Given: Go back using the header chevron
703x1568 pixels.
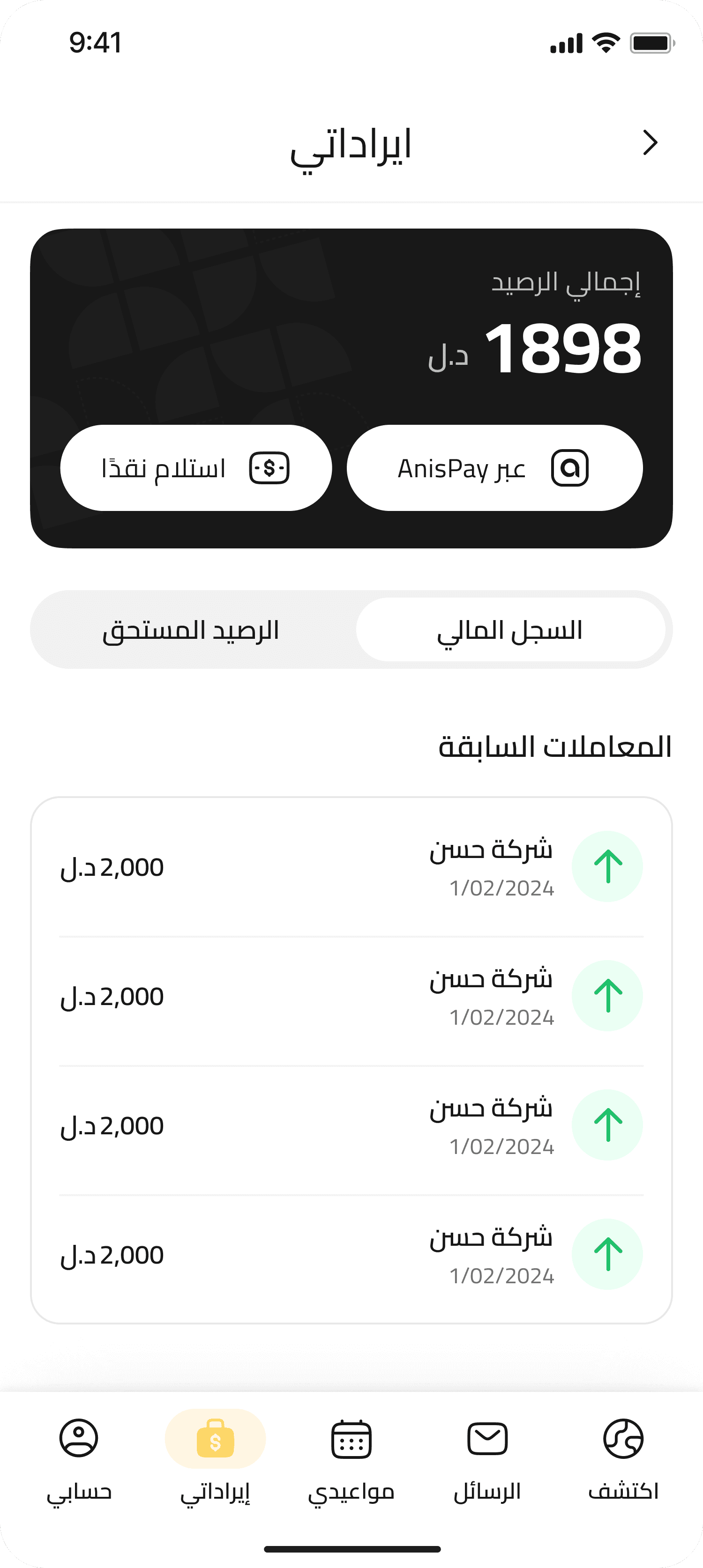Looking at the screenshot, I should click(x=650, y=143).
